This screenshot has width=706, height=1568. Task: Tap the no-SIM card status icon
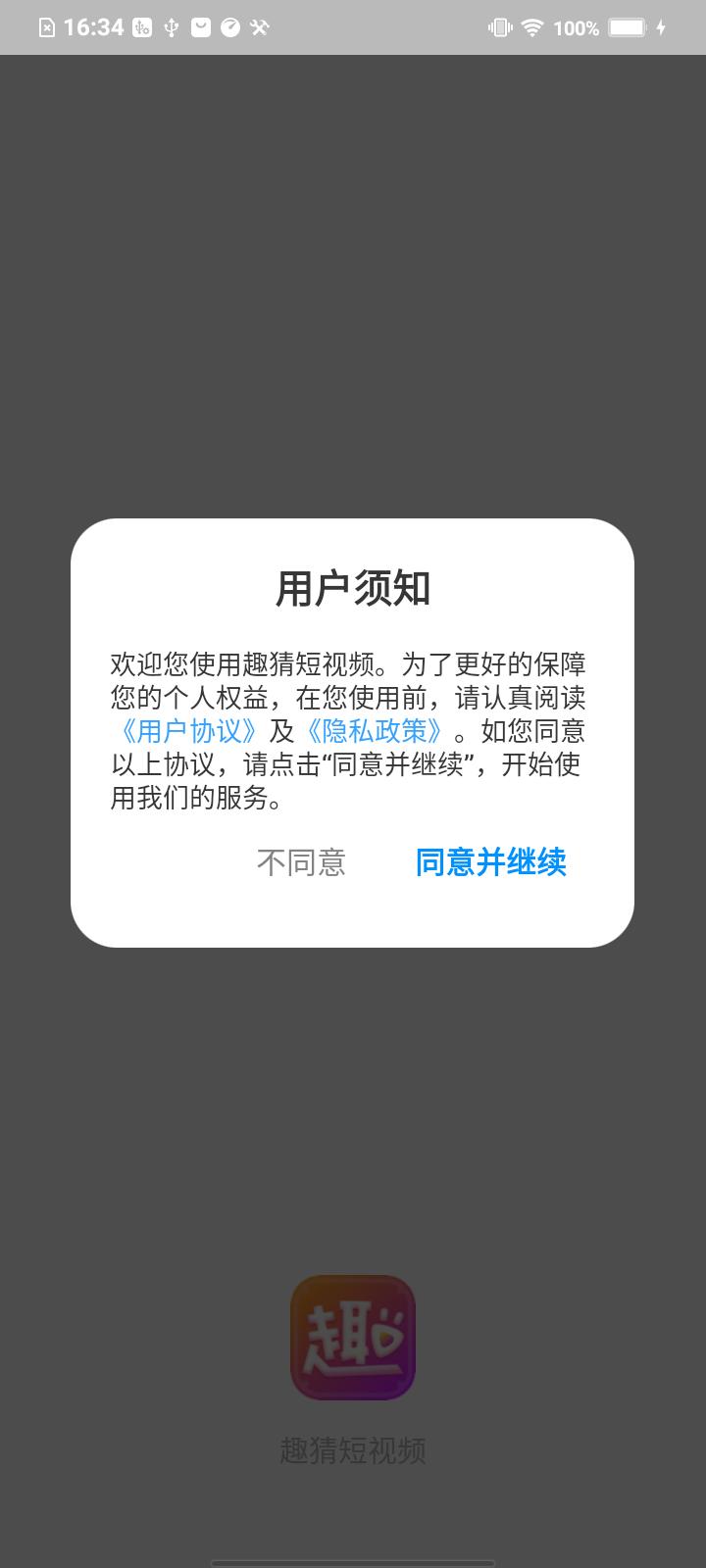tap(49, 28)
